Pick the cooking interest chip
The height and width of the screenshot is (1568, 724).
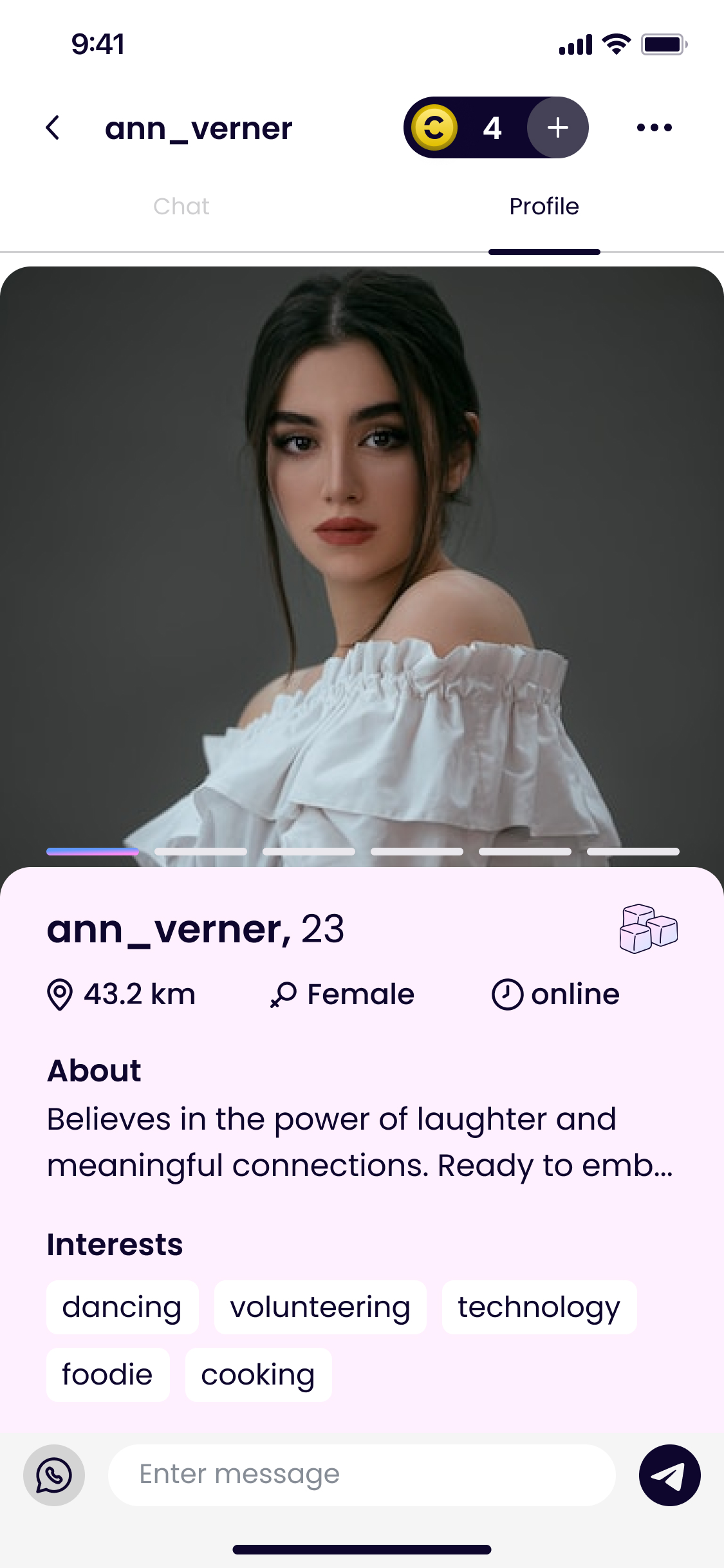(258, 1374)
